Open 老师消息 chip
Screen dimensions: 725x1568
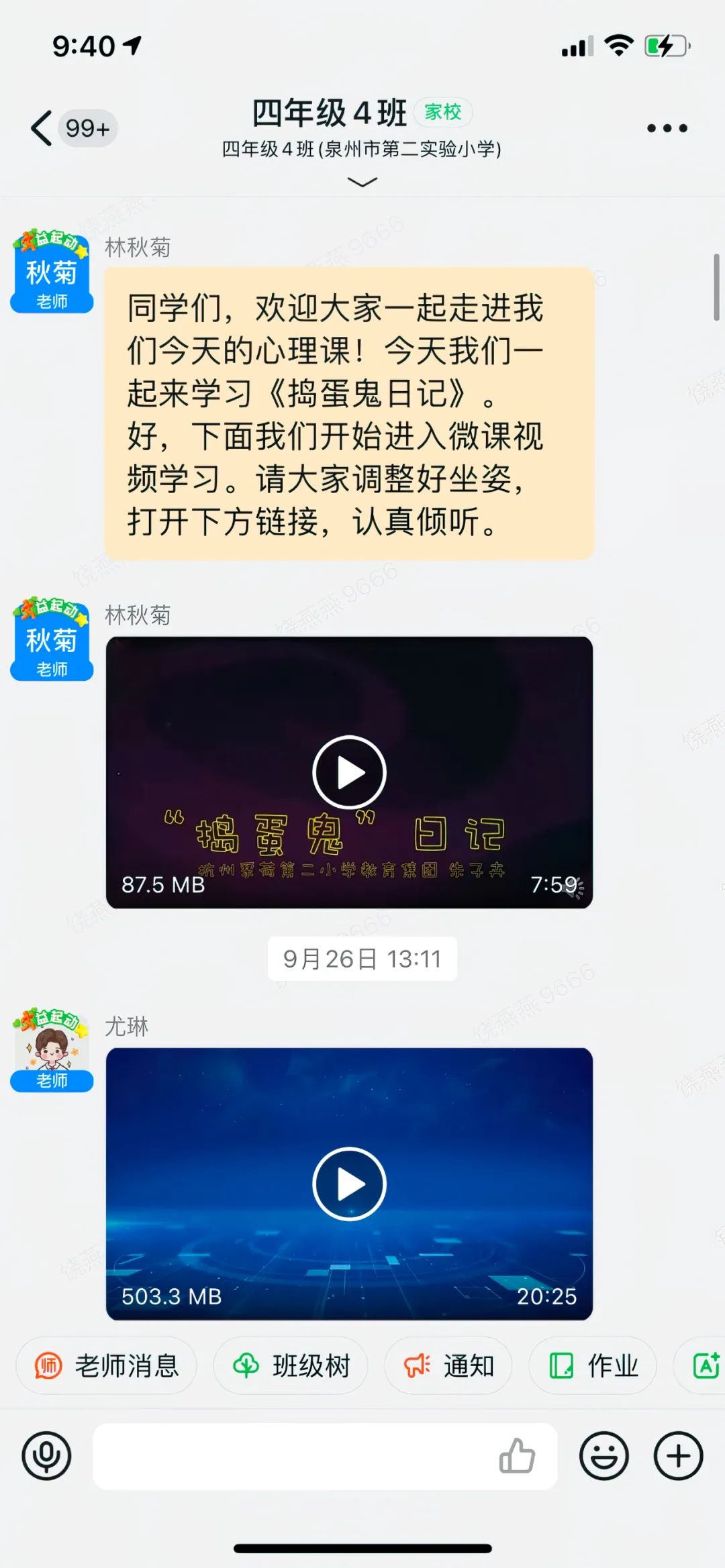click(x=107, y=1365)
